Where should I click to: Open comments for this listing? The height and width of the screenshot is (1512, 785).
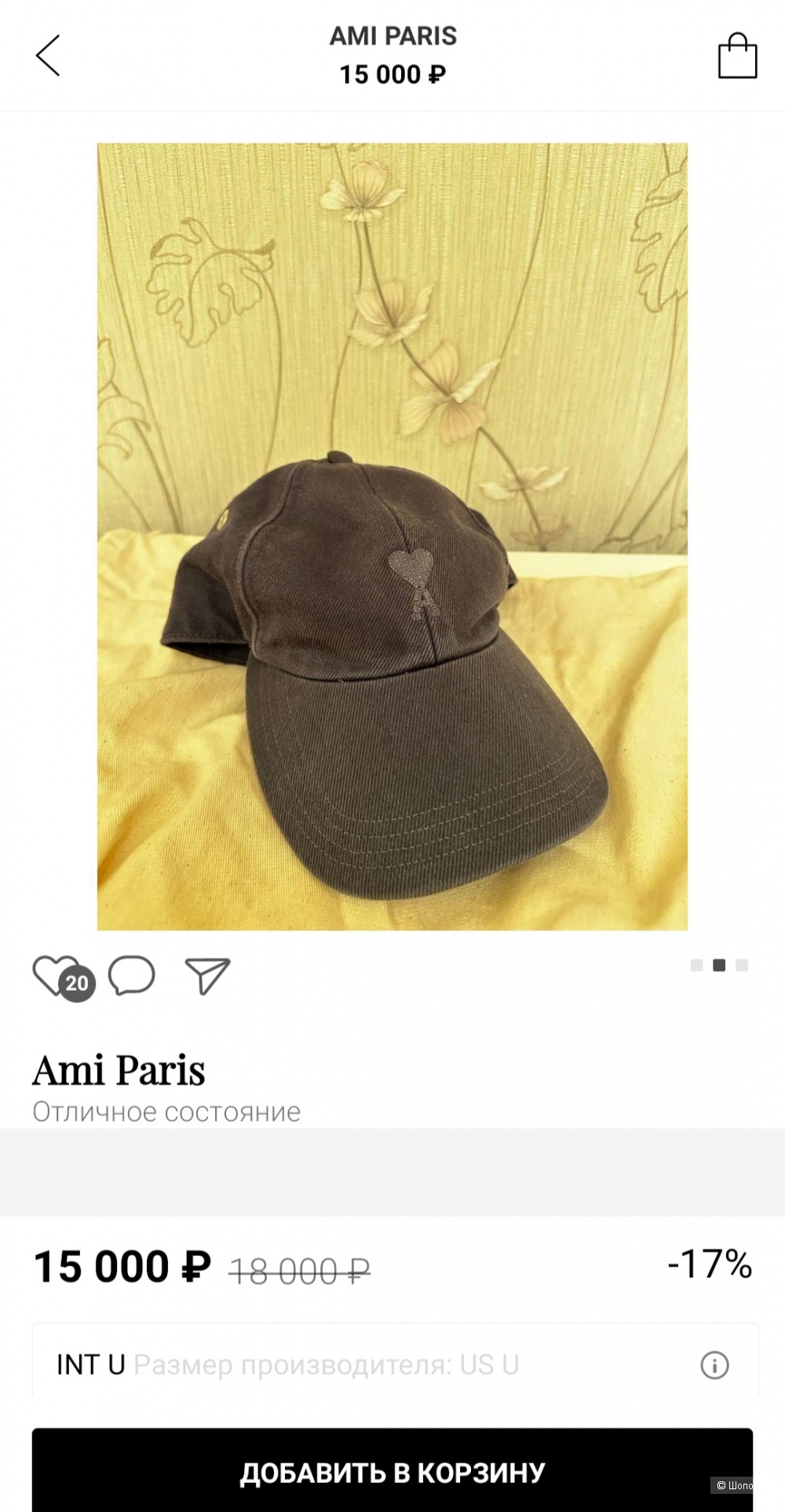[131, 975]
